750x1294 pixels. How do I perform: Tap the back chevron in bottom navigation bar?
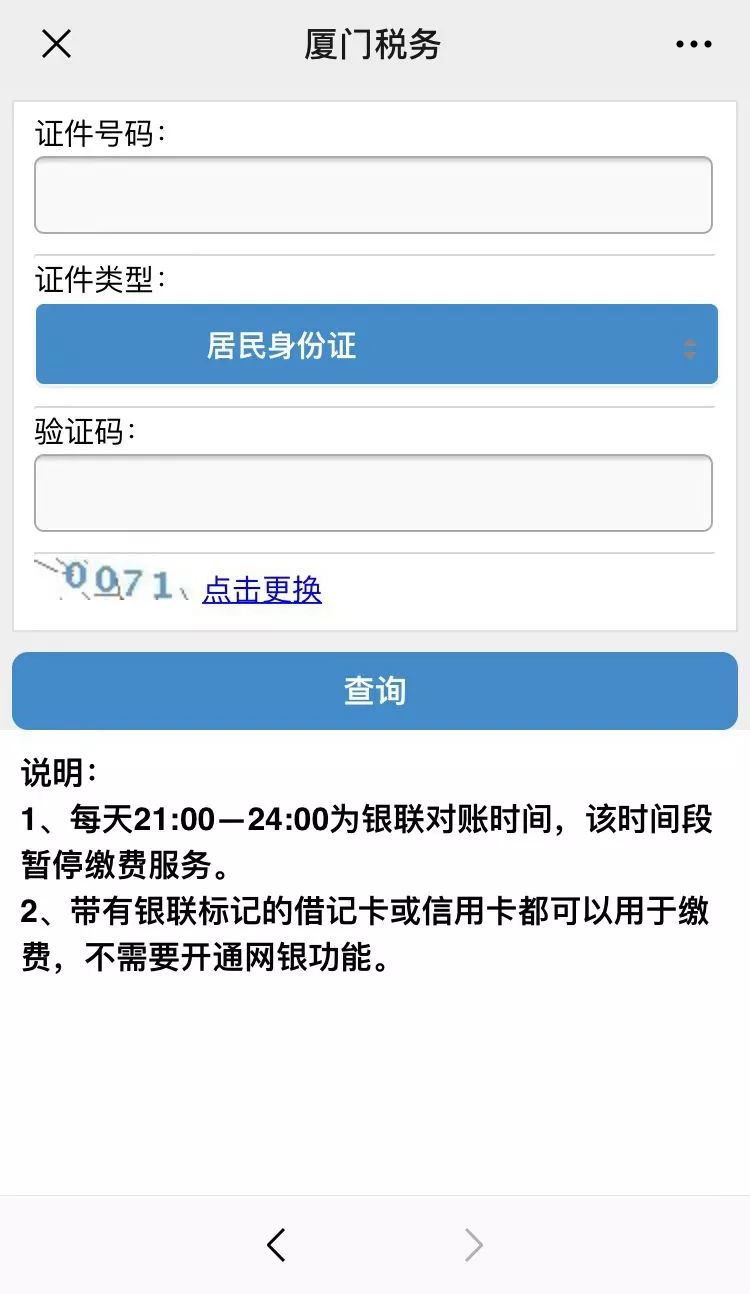[x=277, y=1244]
